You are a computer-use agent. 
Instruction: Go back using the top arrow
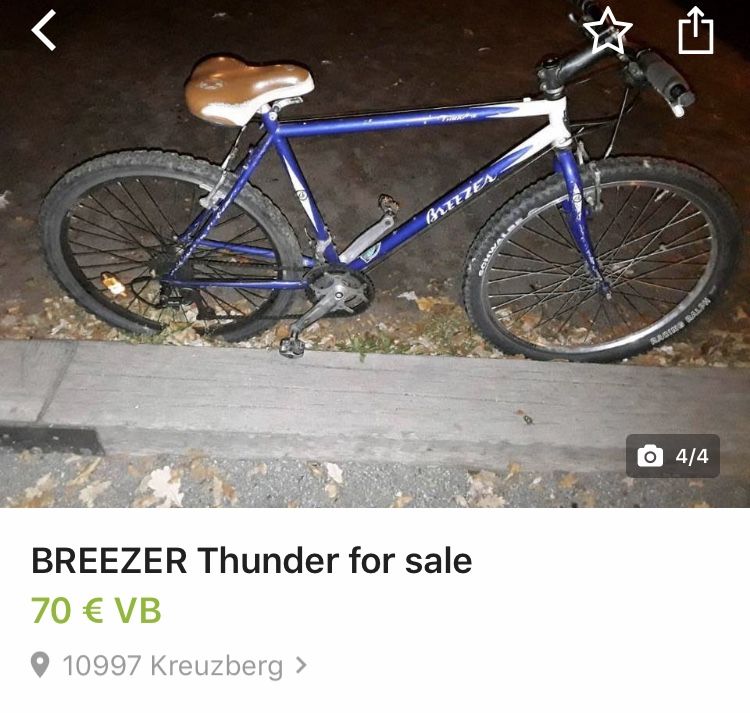[44, 31]
